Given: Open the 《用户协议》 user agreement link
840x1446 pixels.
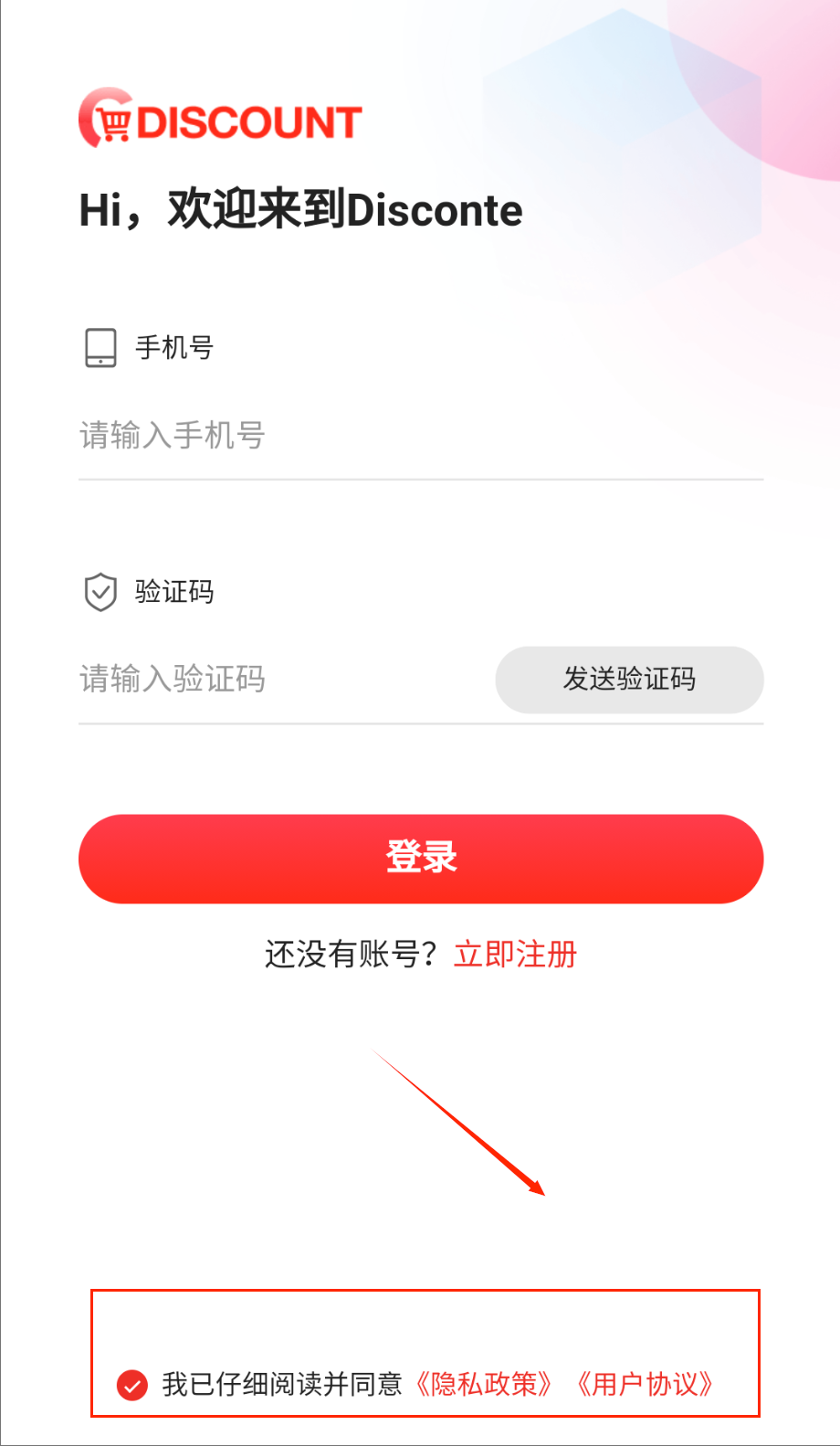Looking at the screenshot, I should (x=645, y=1385).
